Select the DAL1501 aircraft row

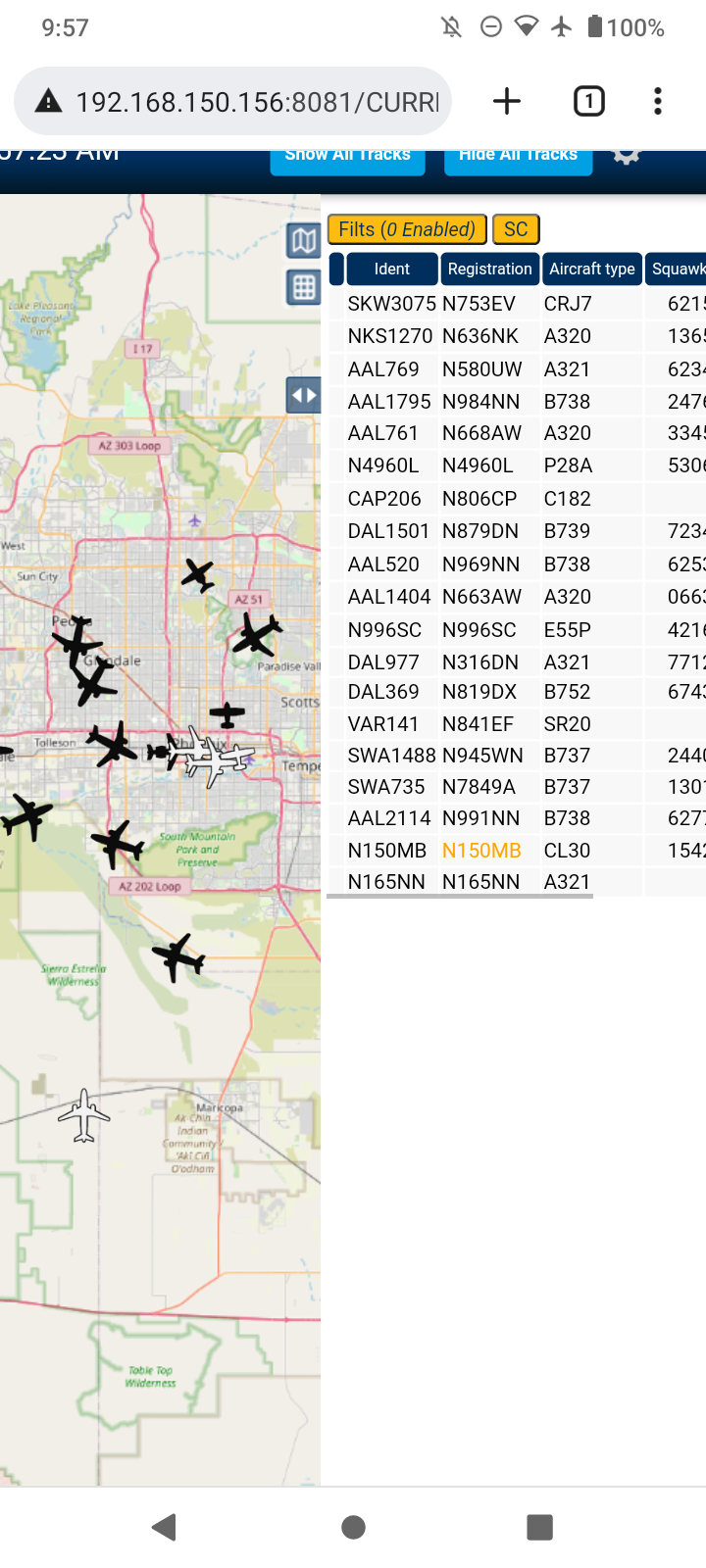tap(517, 531)
